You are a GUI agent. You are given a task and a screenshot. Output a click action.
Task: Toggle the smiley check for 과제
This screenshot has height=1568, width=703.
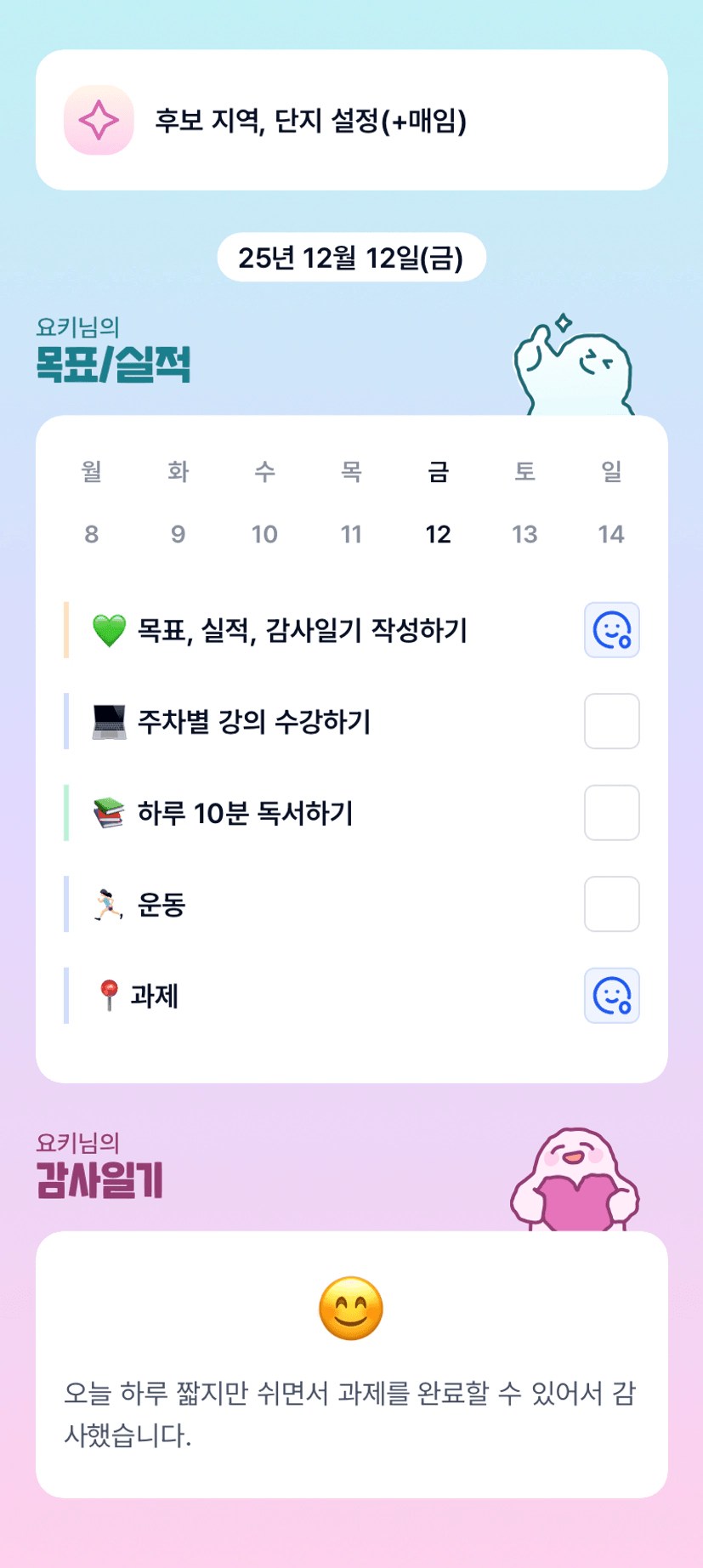point(611,996)
